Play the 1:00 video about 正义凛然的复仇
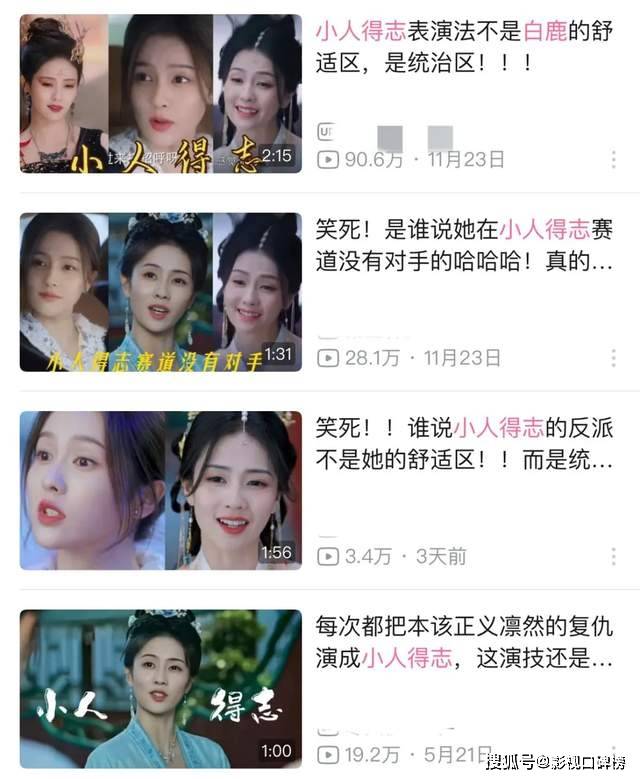The image size is (640, 779). coord(160,688)
